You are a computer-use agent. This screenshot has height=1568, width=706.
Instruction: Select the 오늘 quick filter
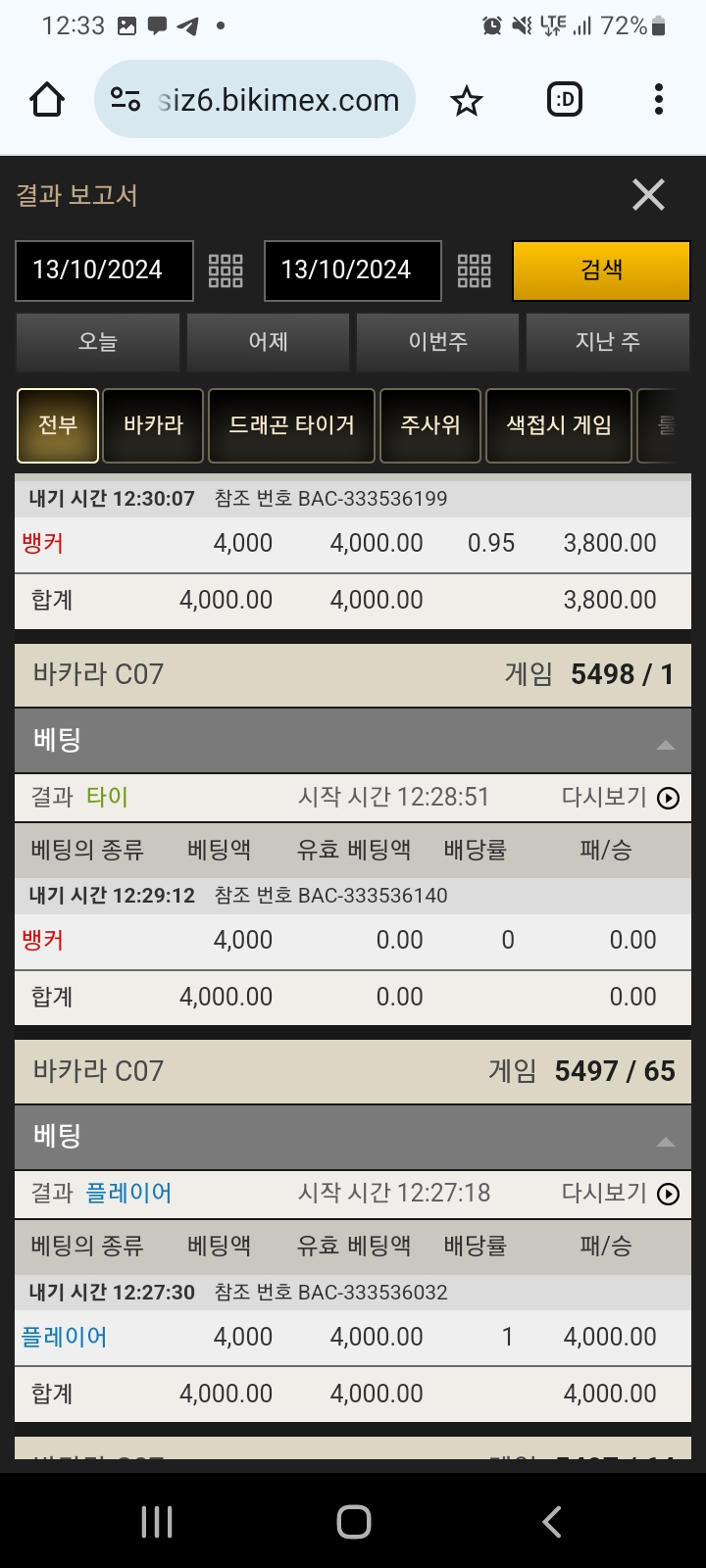[x=98, y=342]
